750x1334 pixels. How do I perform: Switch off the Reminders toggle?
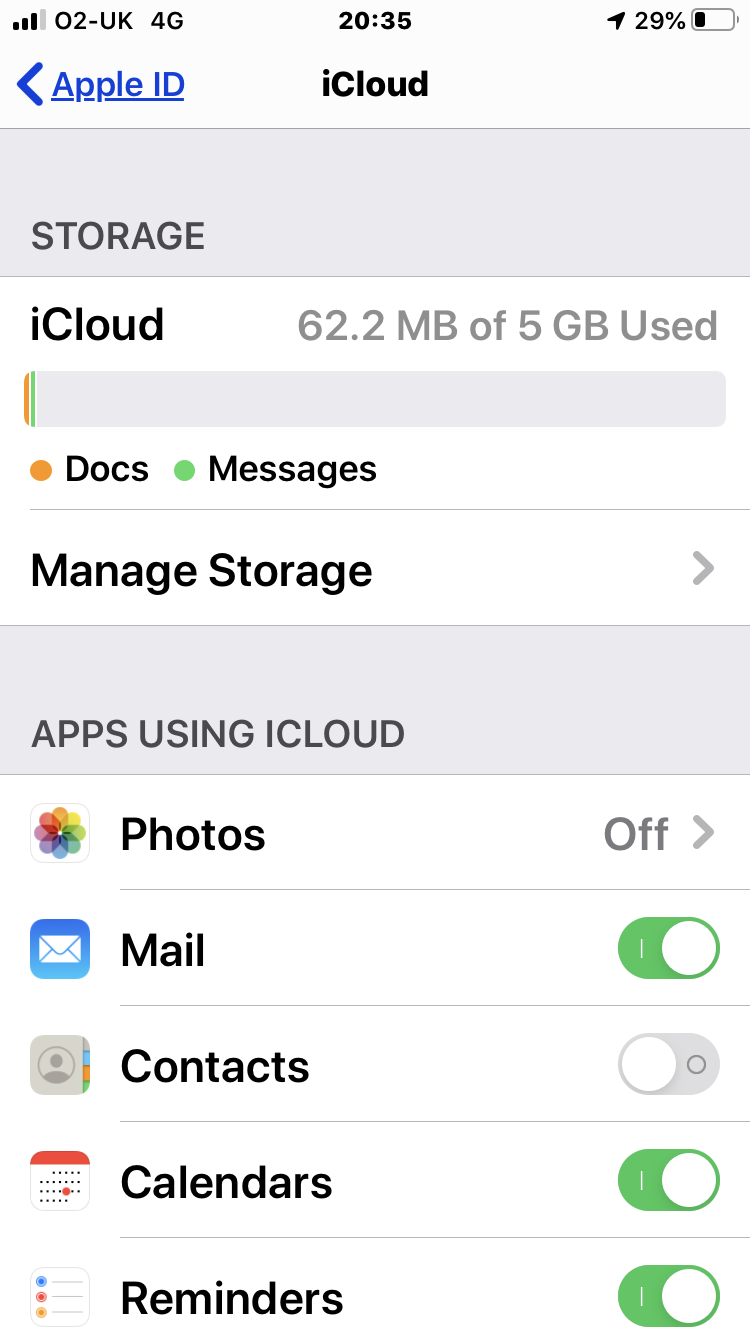pos(668,1296)
